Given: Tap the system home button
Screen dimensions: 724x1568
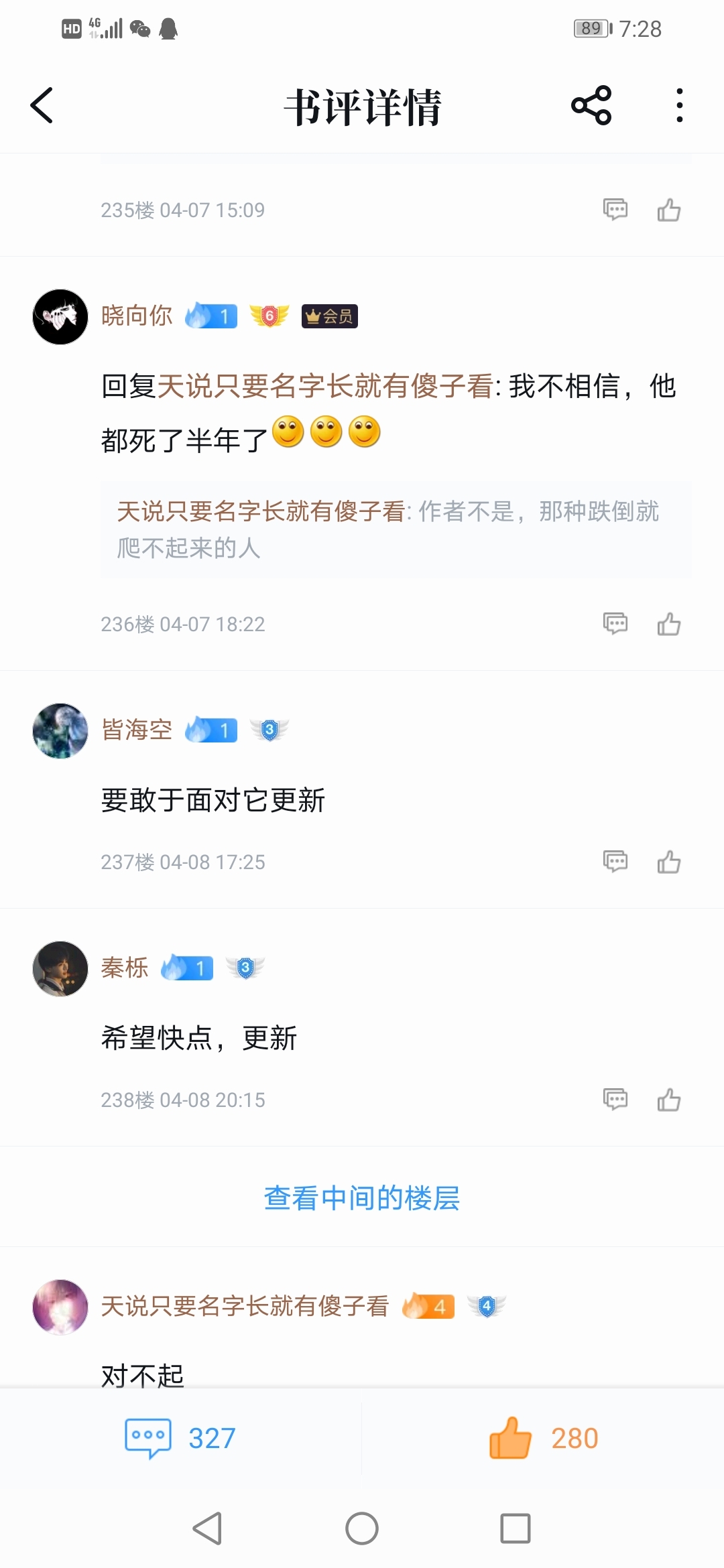Looking at the screenshot, I should tap(362, 1528).
